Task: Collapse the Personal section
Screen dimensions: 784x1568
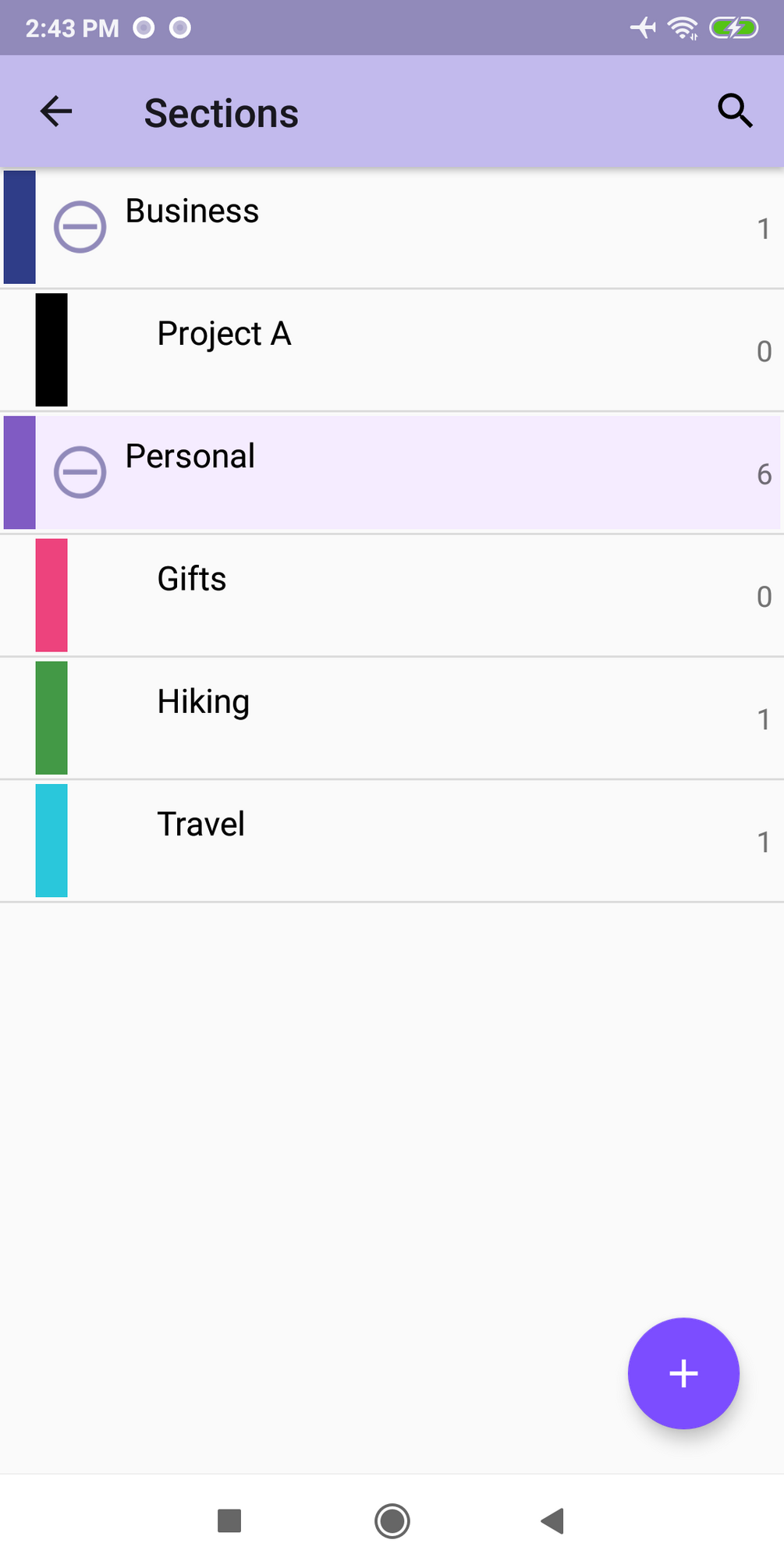Action: [x=80, y=472]
